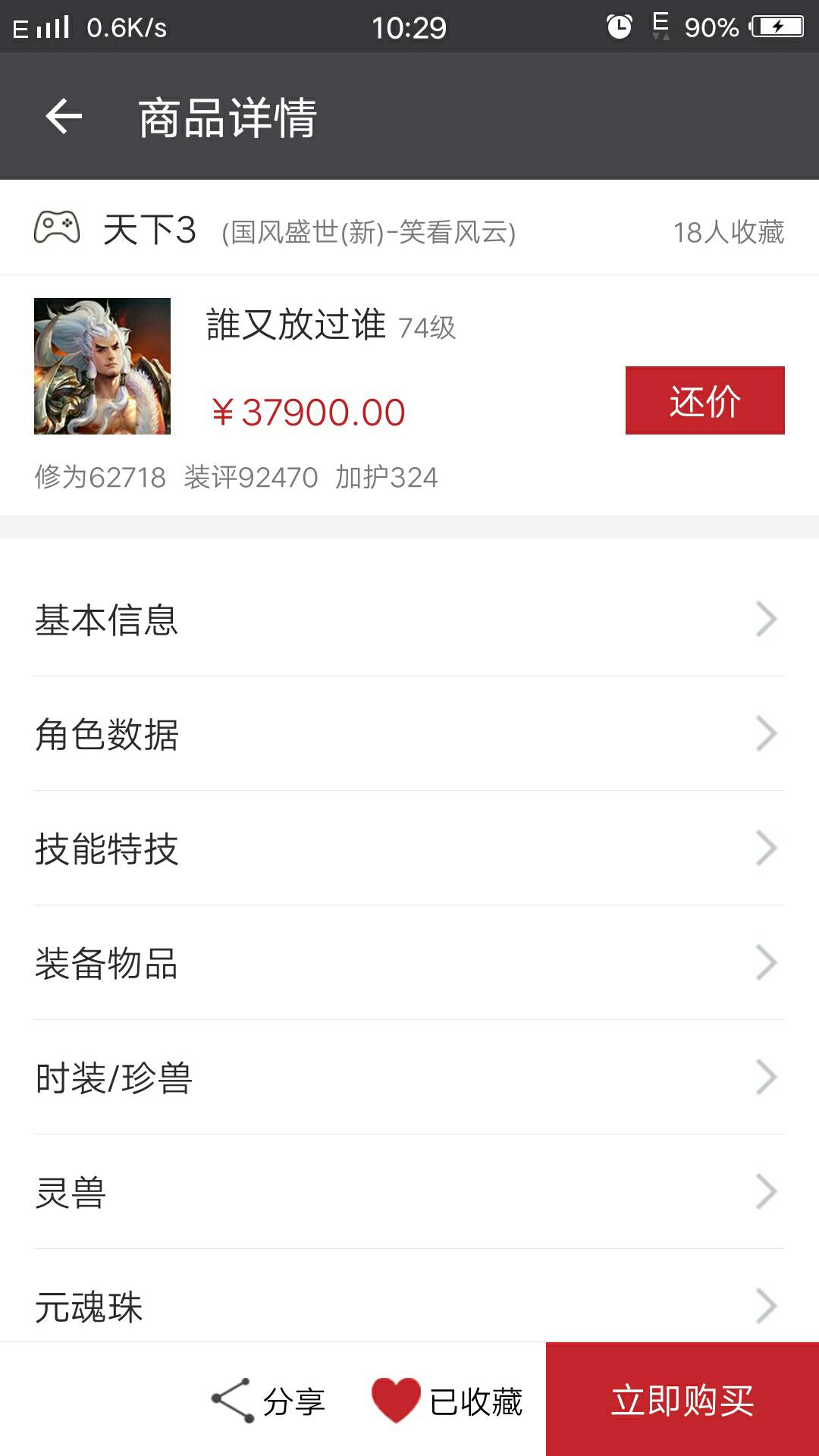Open 元魂珠 section
The width and height of the screenshot is (819, 1456).
[x=409, y=1303]
